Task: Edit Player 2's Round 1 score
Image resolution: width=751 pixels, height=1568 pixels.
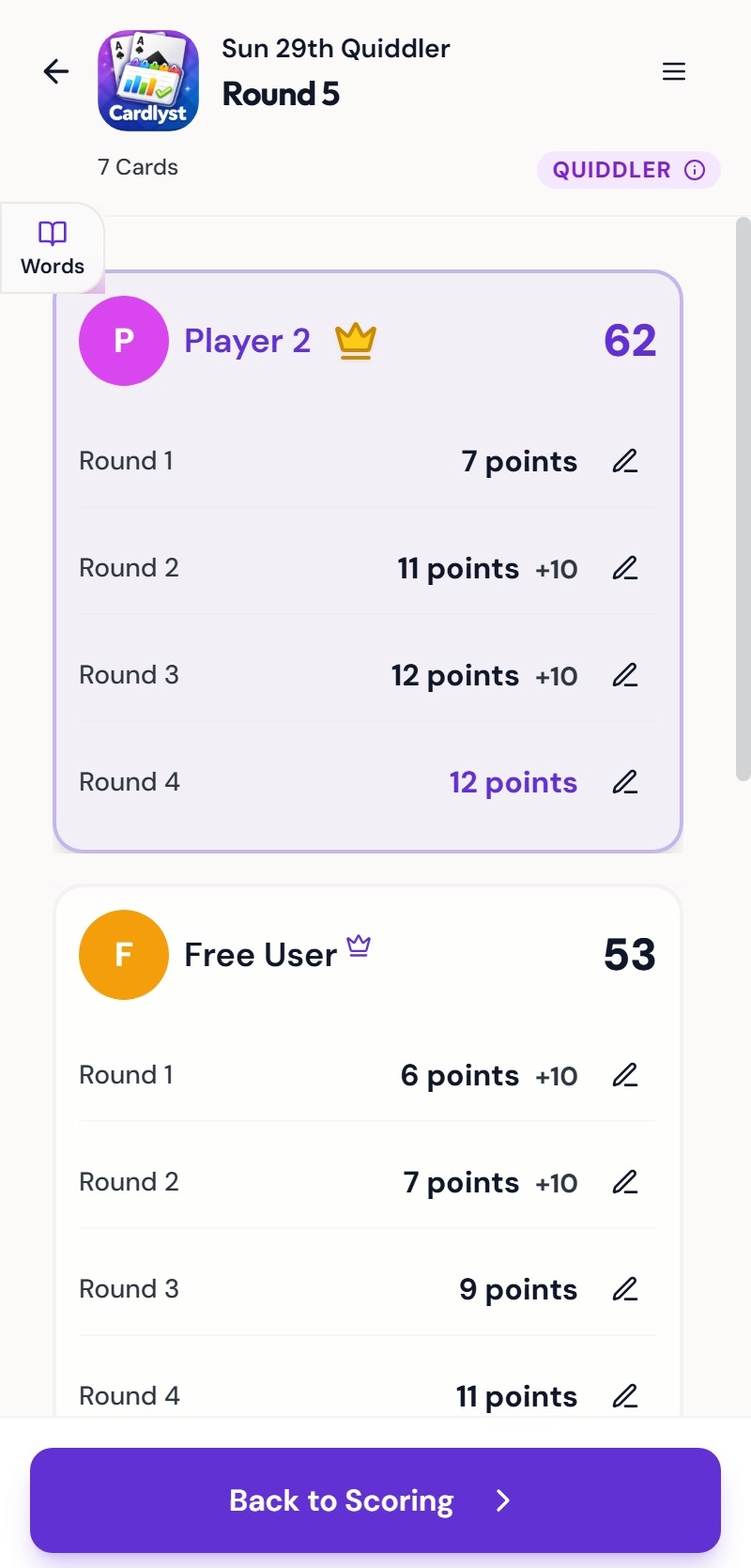Action: (625, 461)
